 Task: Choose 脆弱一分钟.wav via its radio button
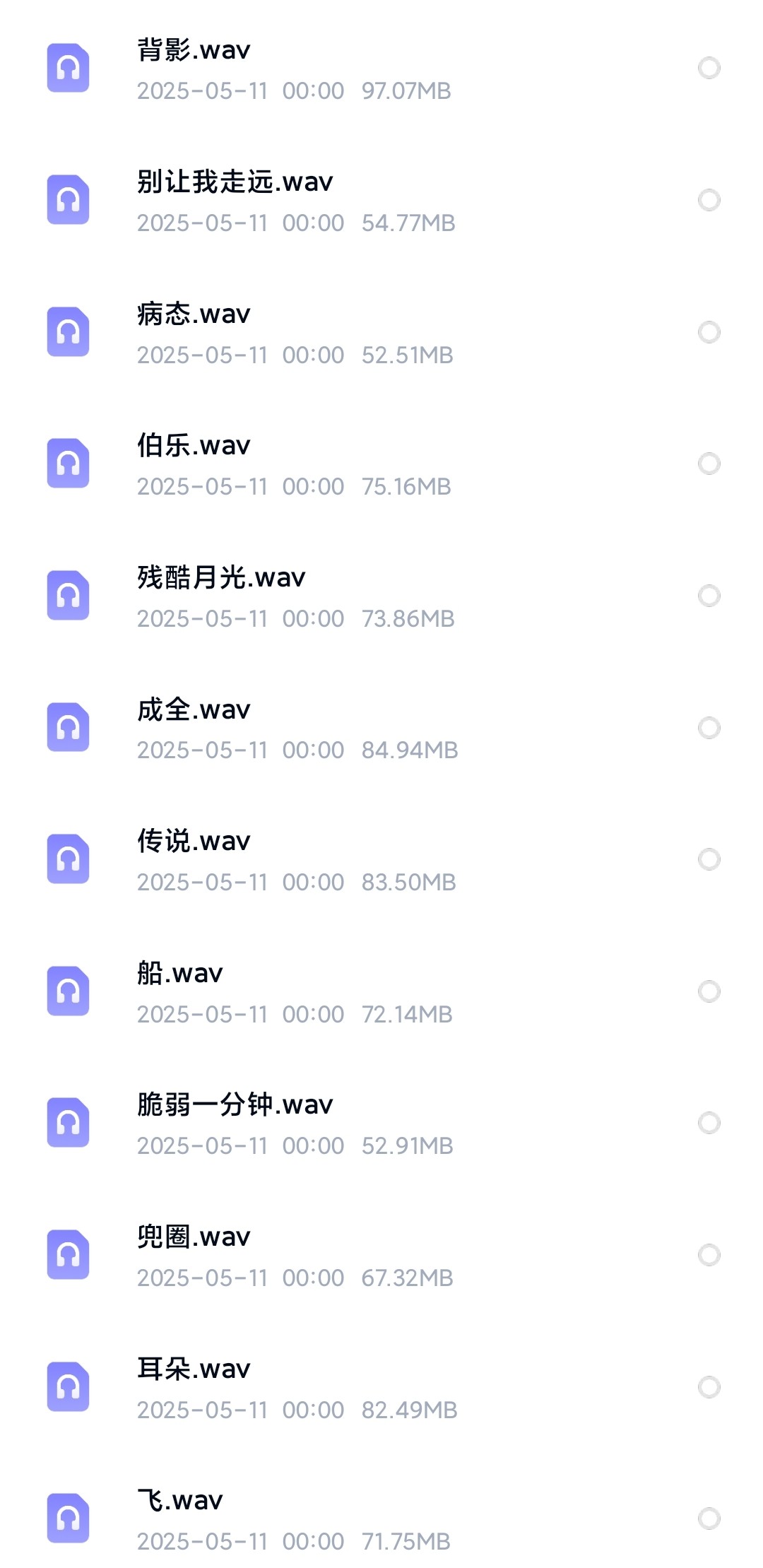[709, 1123]
